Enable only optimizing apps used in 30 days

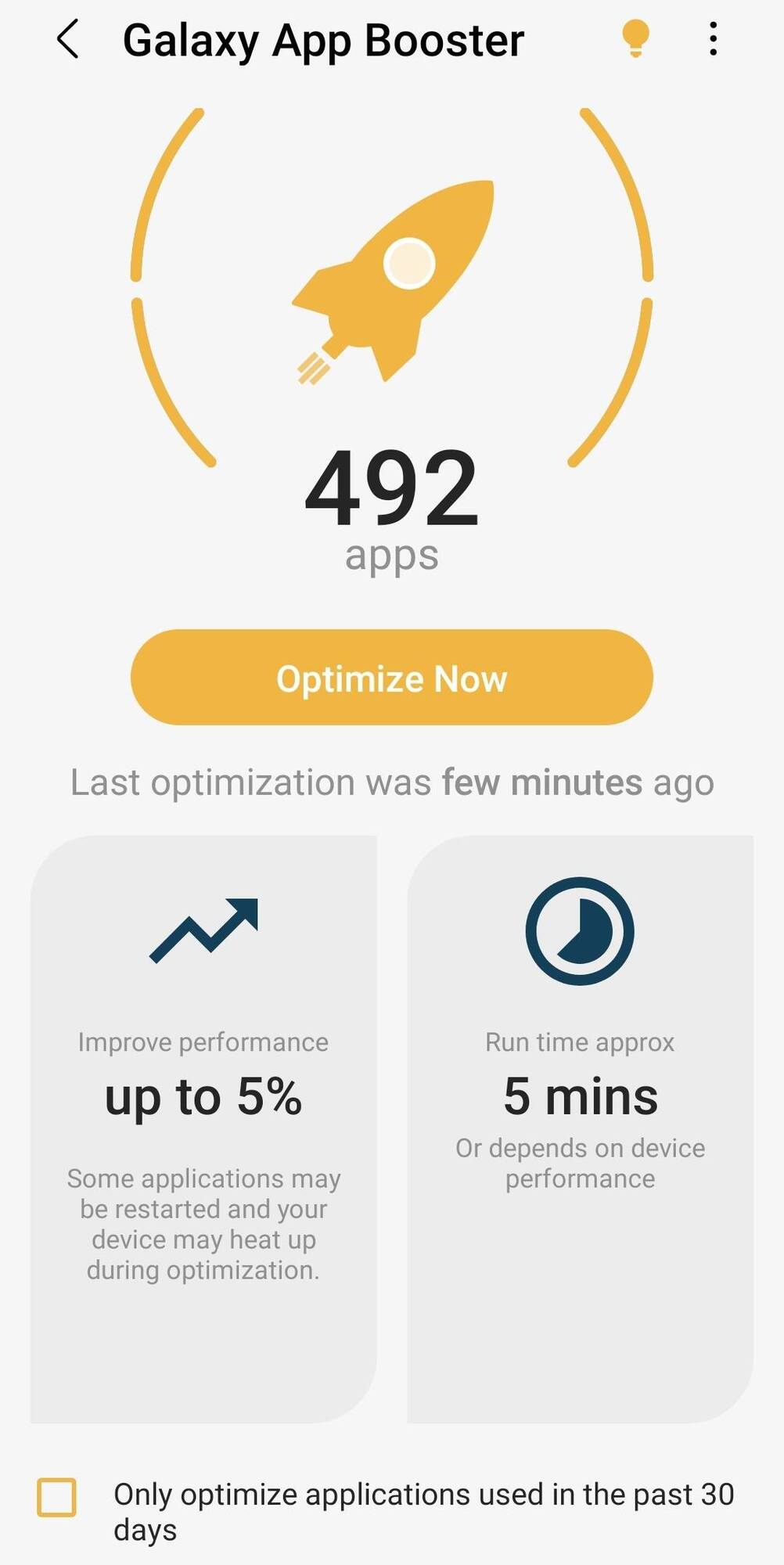(x=57, y=1498)
